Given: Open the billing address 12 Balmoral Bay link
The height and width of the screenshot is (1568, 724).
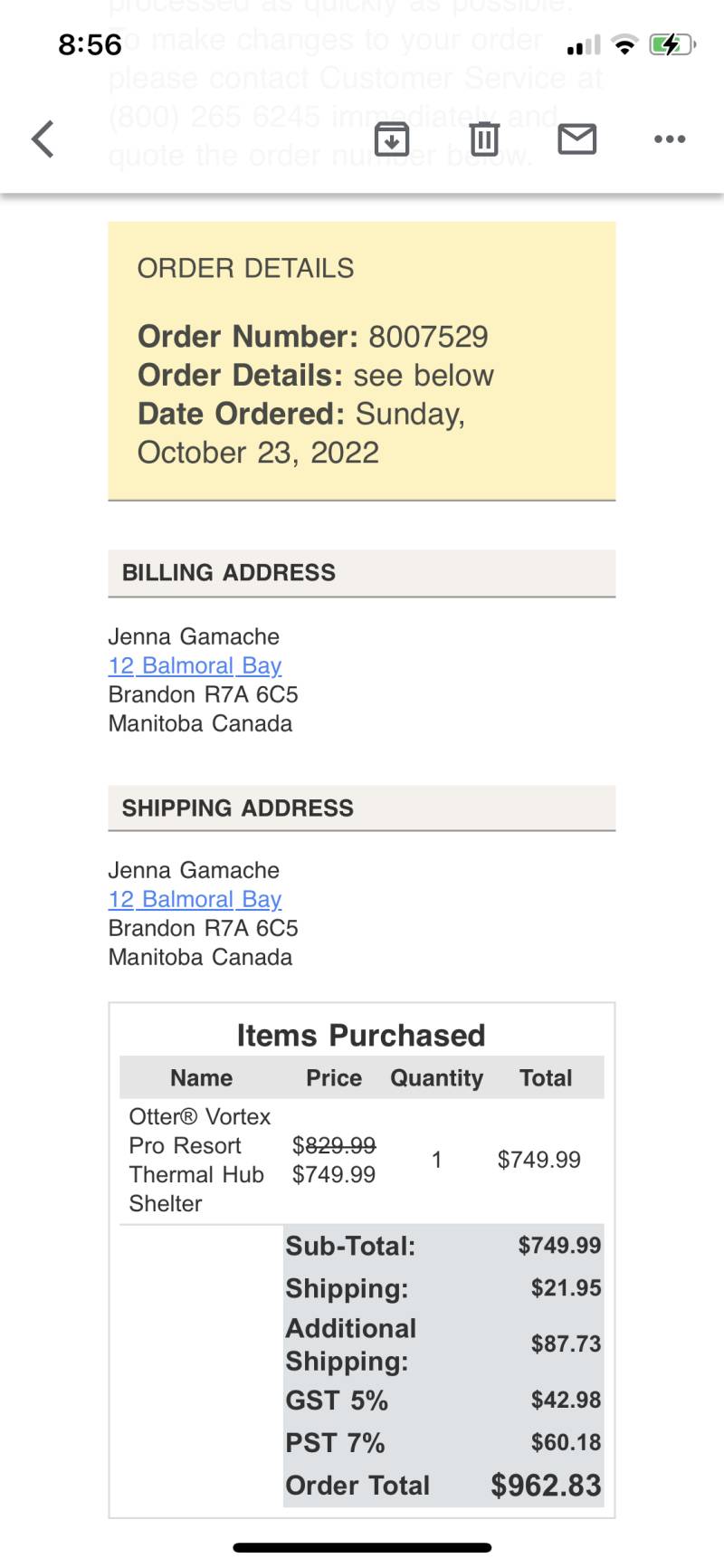Looking at the screenshot, I should tap(195, 665).
